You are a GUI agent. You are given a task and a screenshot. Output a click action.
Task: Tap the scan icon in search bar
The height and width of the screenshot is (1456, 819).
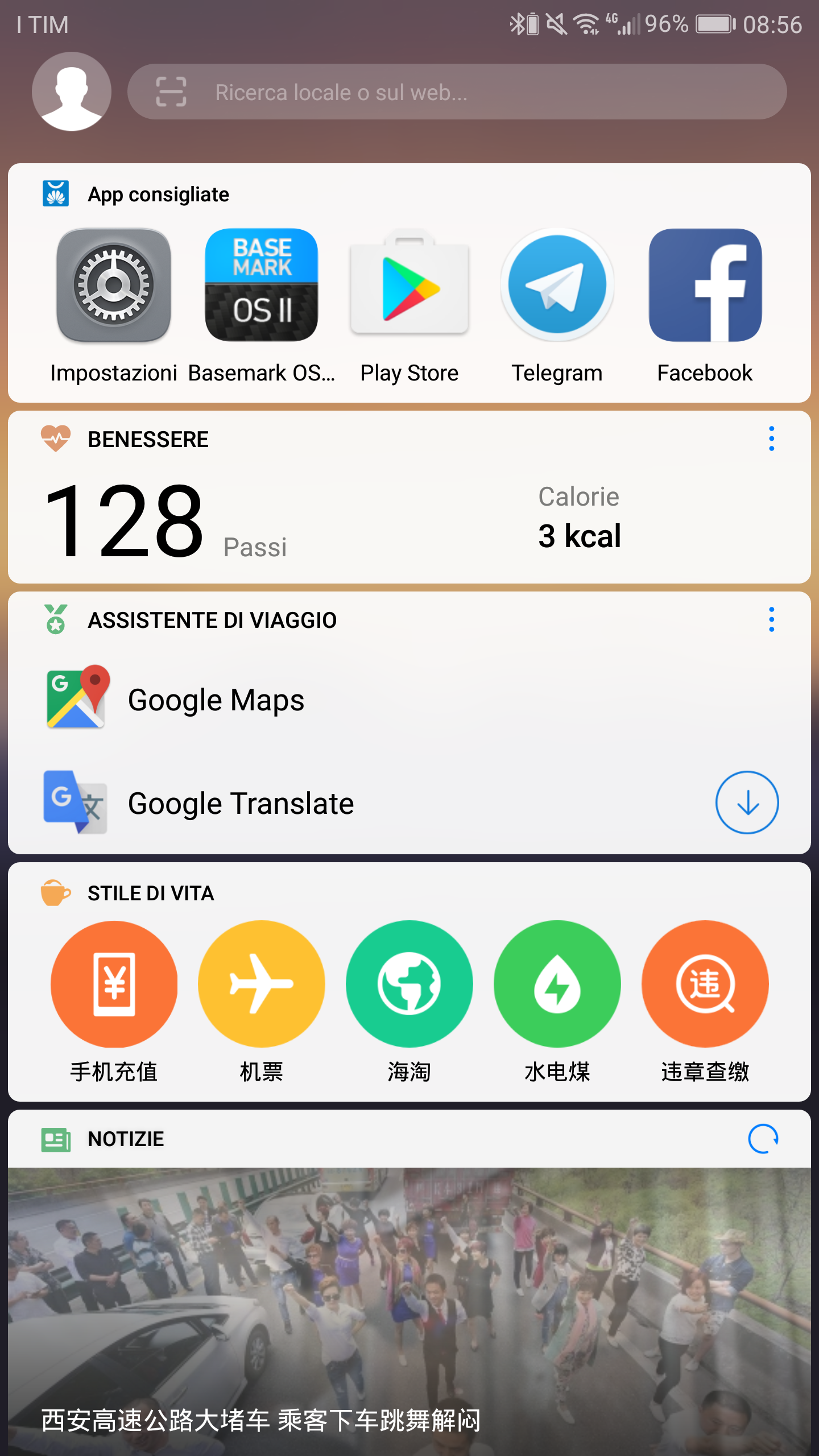click(x=171, y=92)
